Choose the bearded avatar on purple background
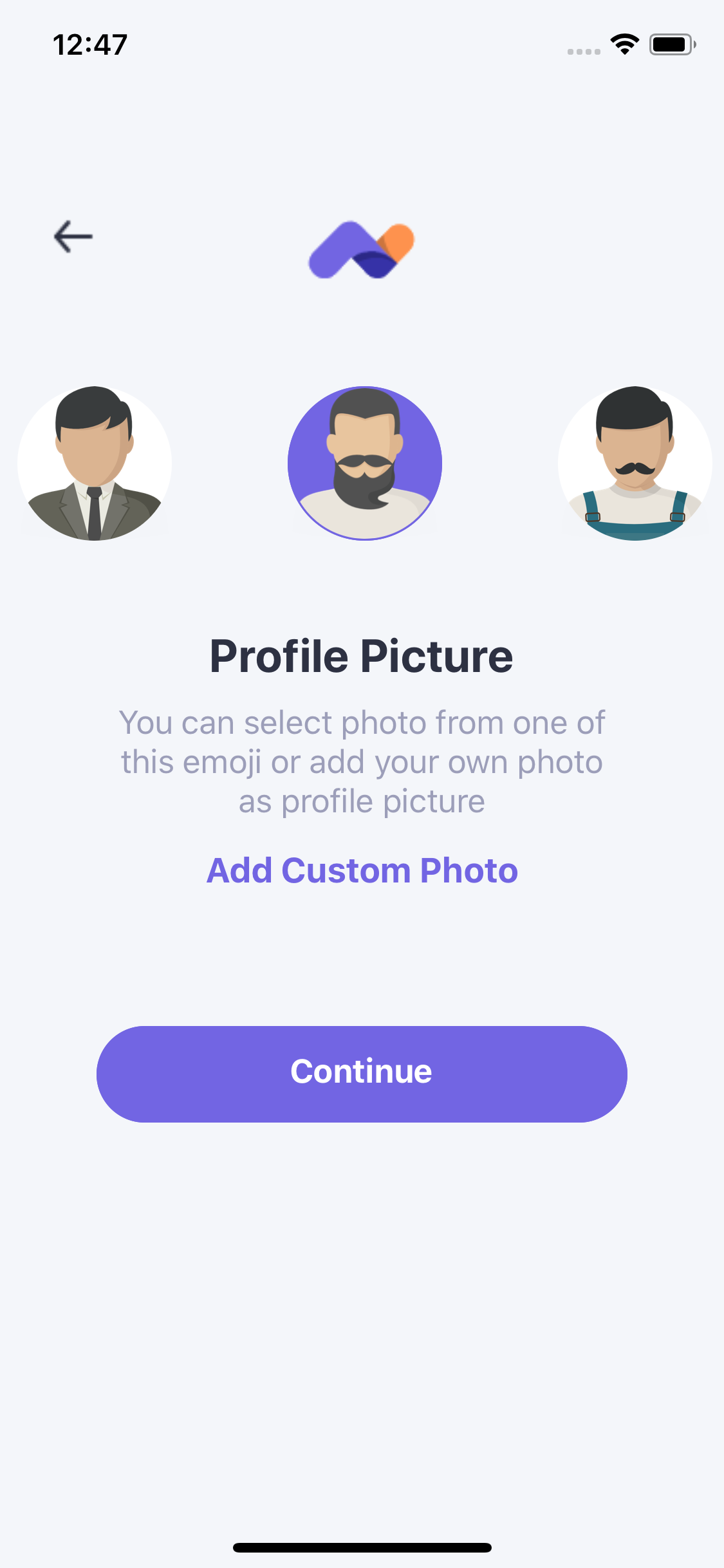The width and height of the screenshot is (724, 1568). (365, 463)
